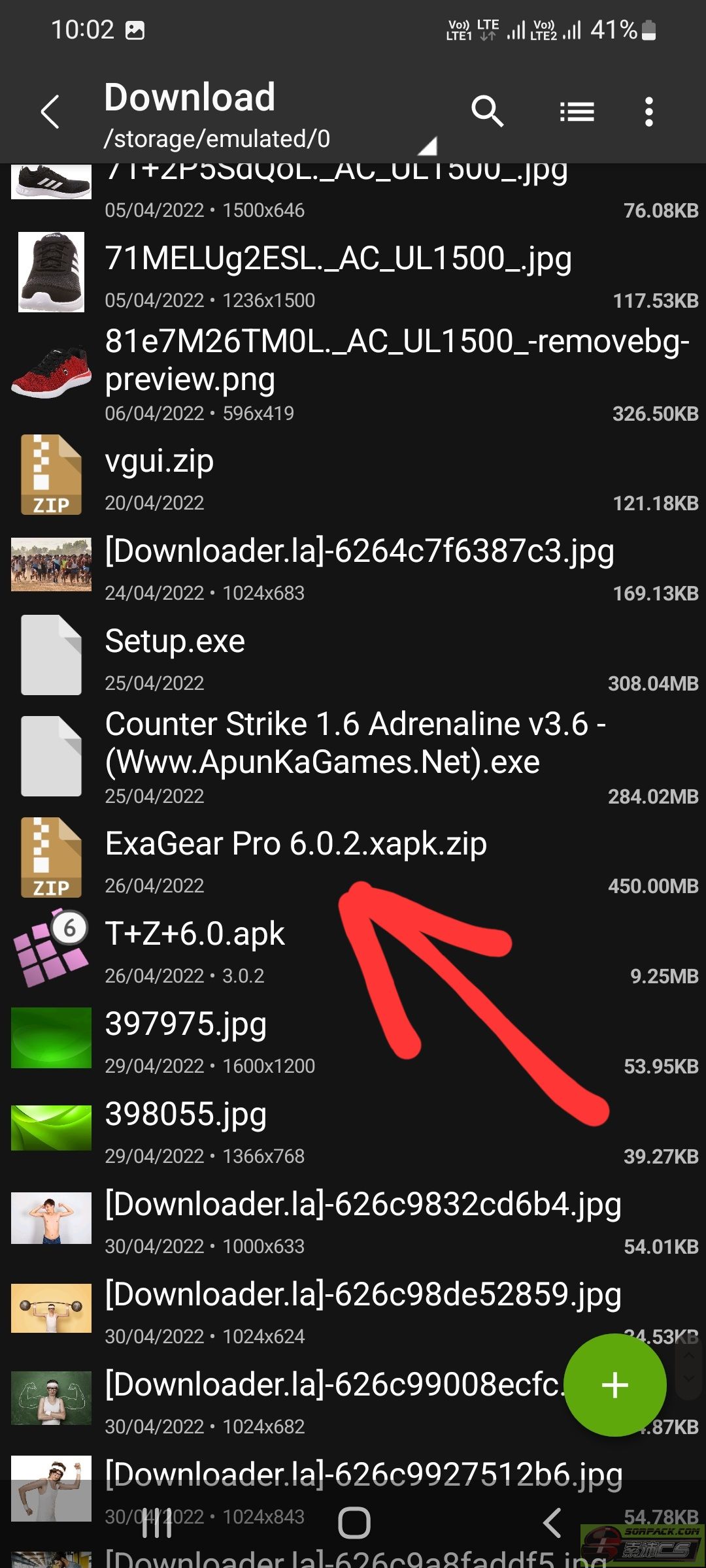
Task: Open the three-dot overflow menu
Action: 648,112
